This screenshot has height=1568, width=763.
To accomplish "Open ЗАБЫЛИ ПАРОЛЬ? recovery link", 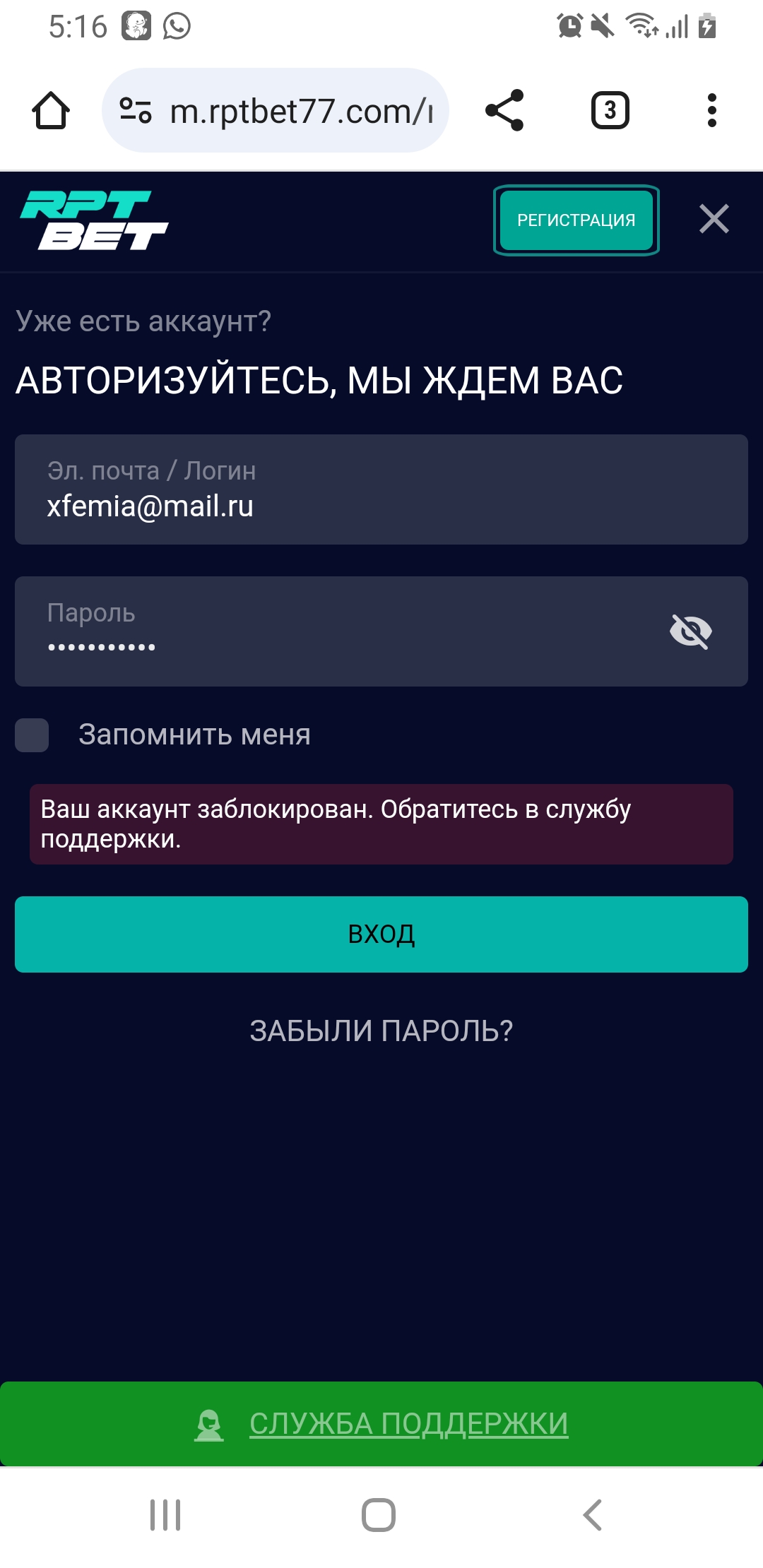I will pyautogui.click(x=381, y=1031).
